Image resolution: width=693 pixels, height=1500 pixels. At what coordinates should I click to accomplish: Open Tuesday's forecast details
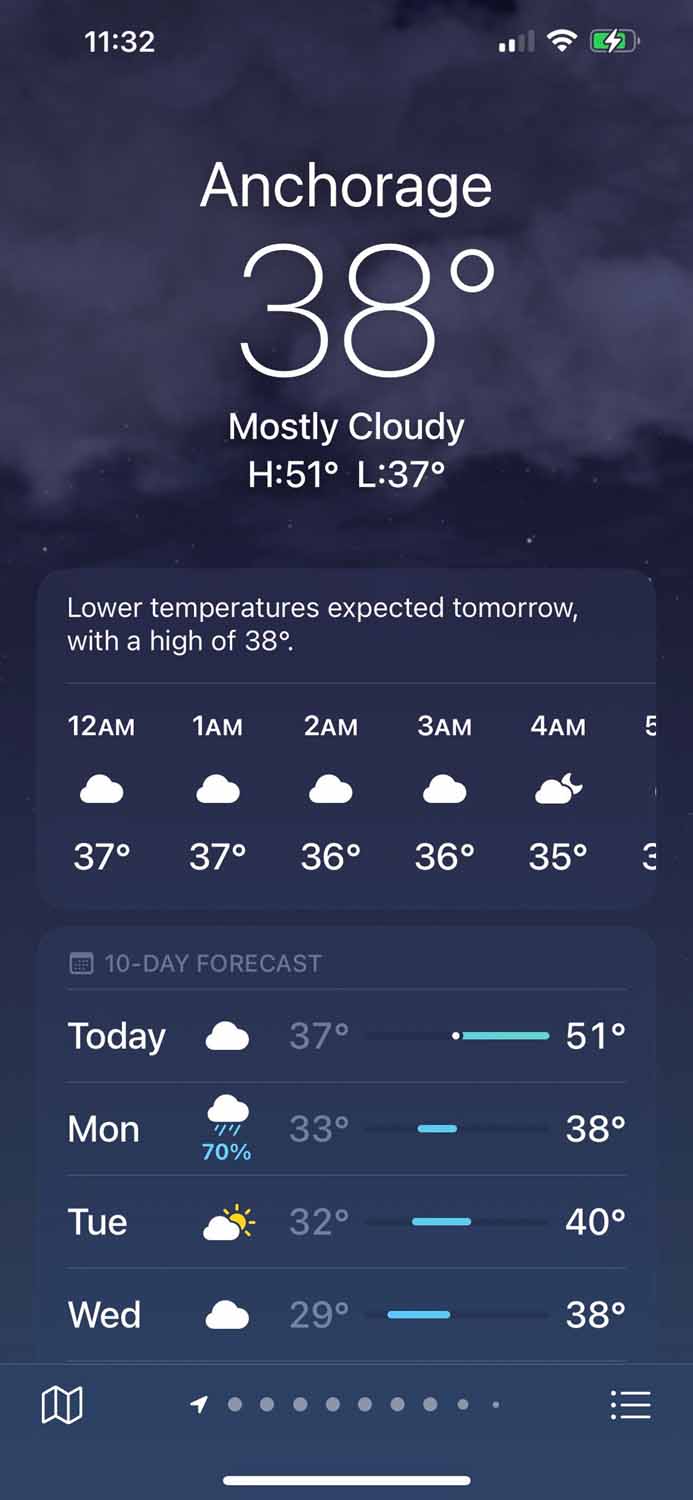click(346, 1222)
